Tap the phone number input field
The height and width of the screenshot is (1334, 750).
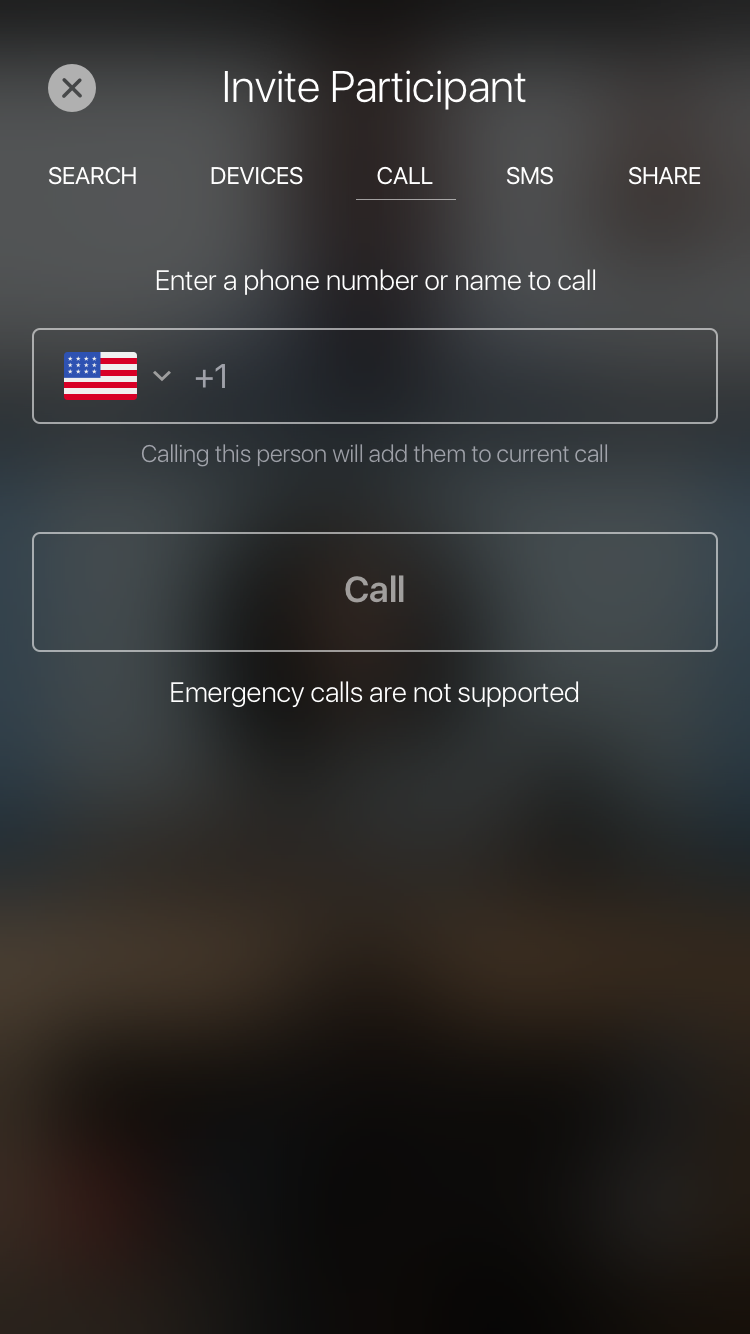click(460, 376)
